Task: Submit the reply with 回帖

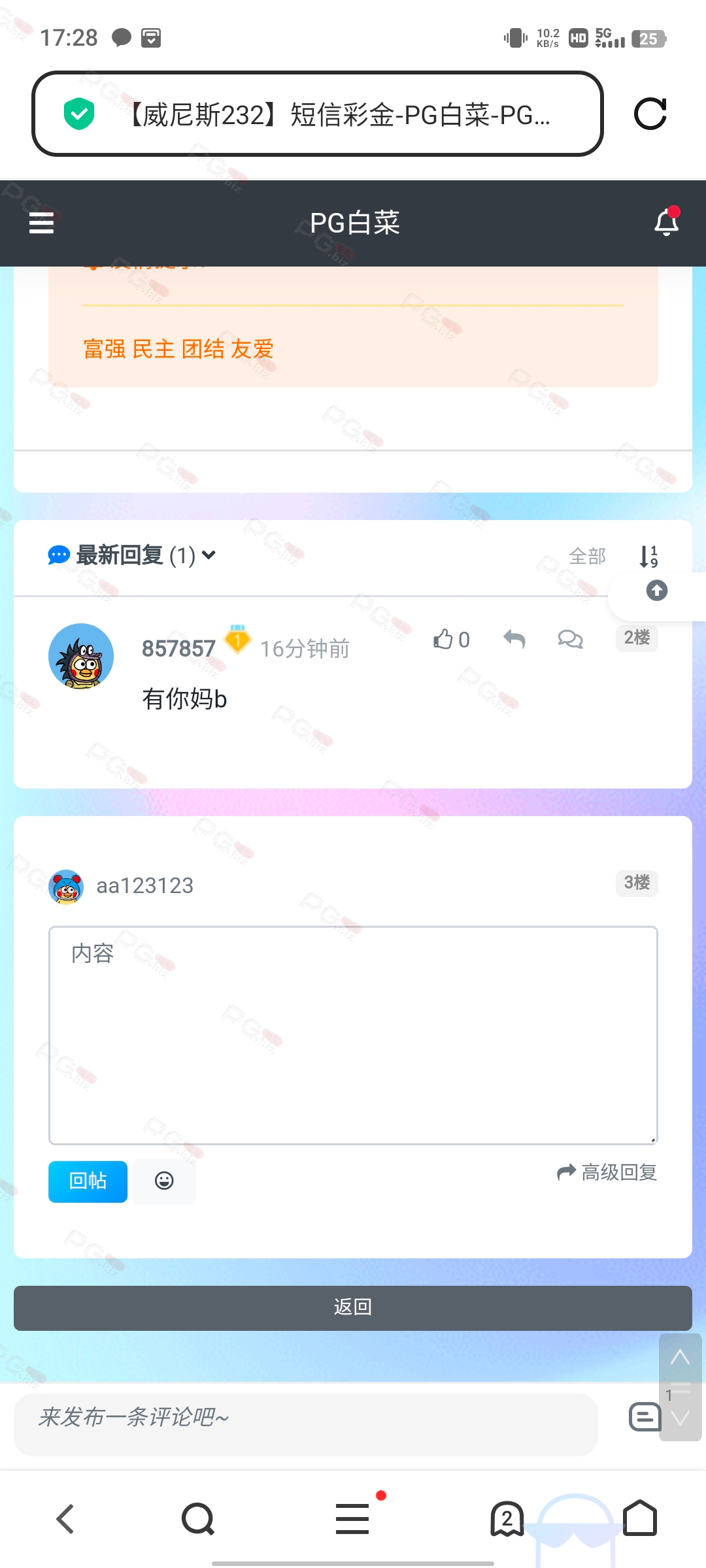Action: [x=88, y=1181]
